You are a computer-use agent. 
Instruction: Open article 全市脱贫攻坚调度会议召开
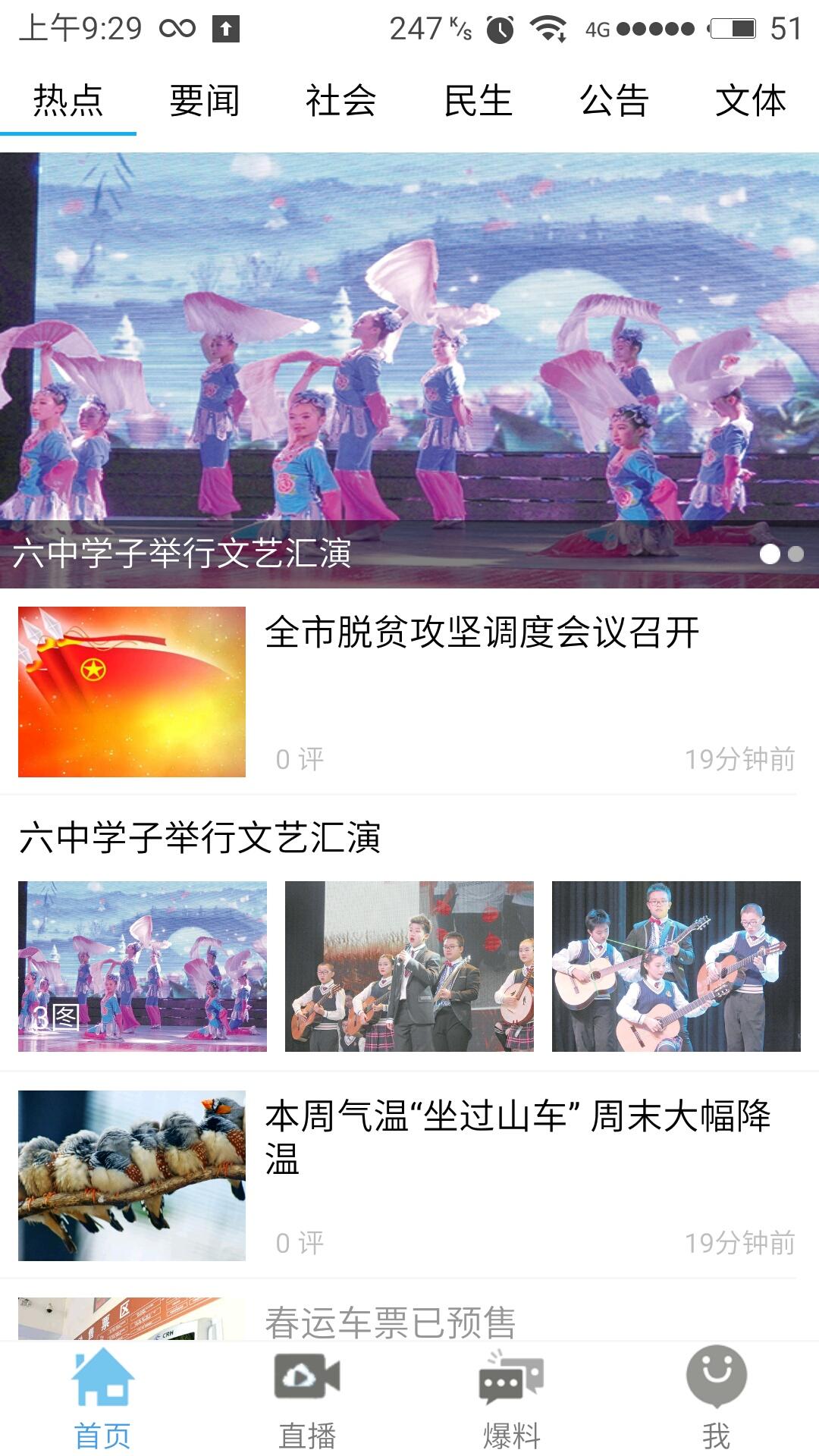point(482,633)
